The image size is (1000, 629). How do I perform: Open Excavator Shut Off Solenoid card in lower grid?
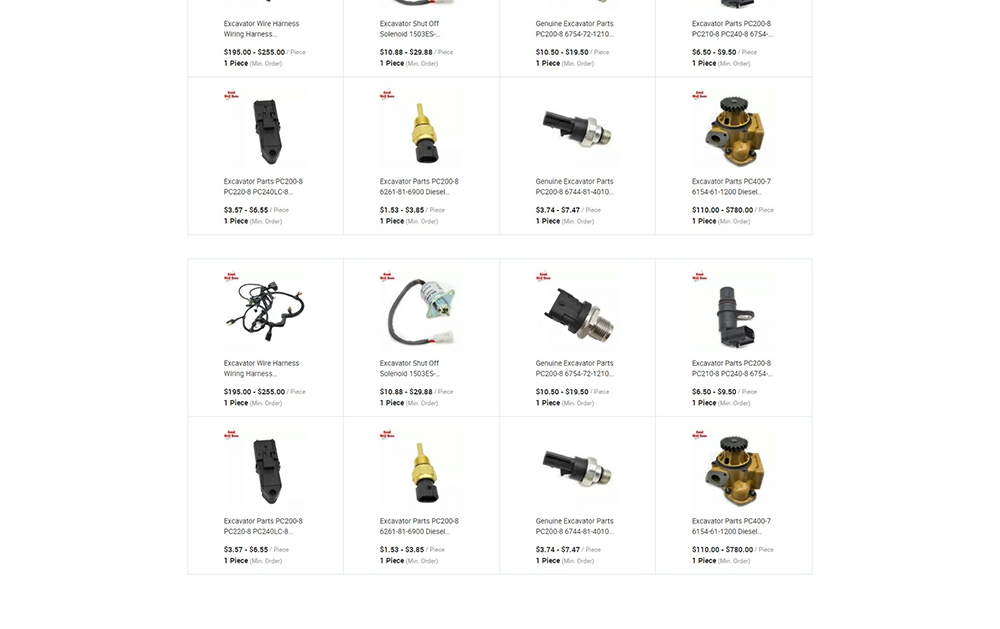(x=421, y=311)
